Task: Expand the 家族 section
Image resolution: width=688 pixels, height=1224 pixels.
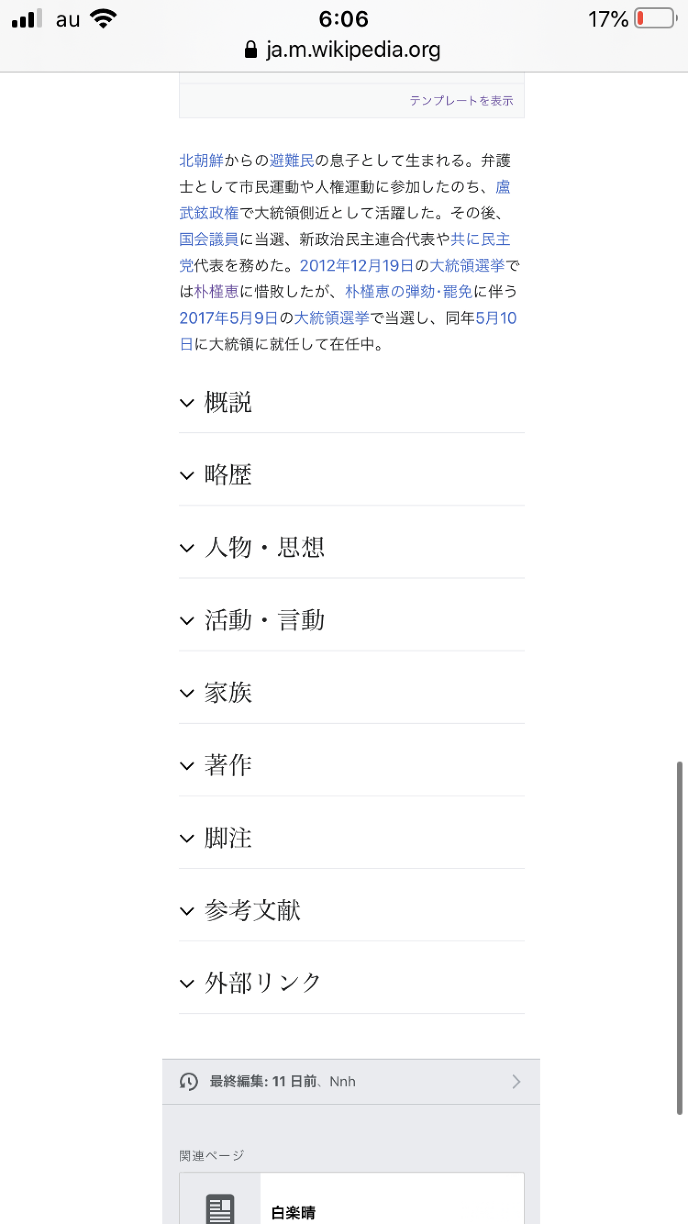Action: pos(228,693)
